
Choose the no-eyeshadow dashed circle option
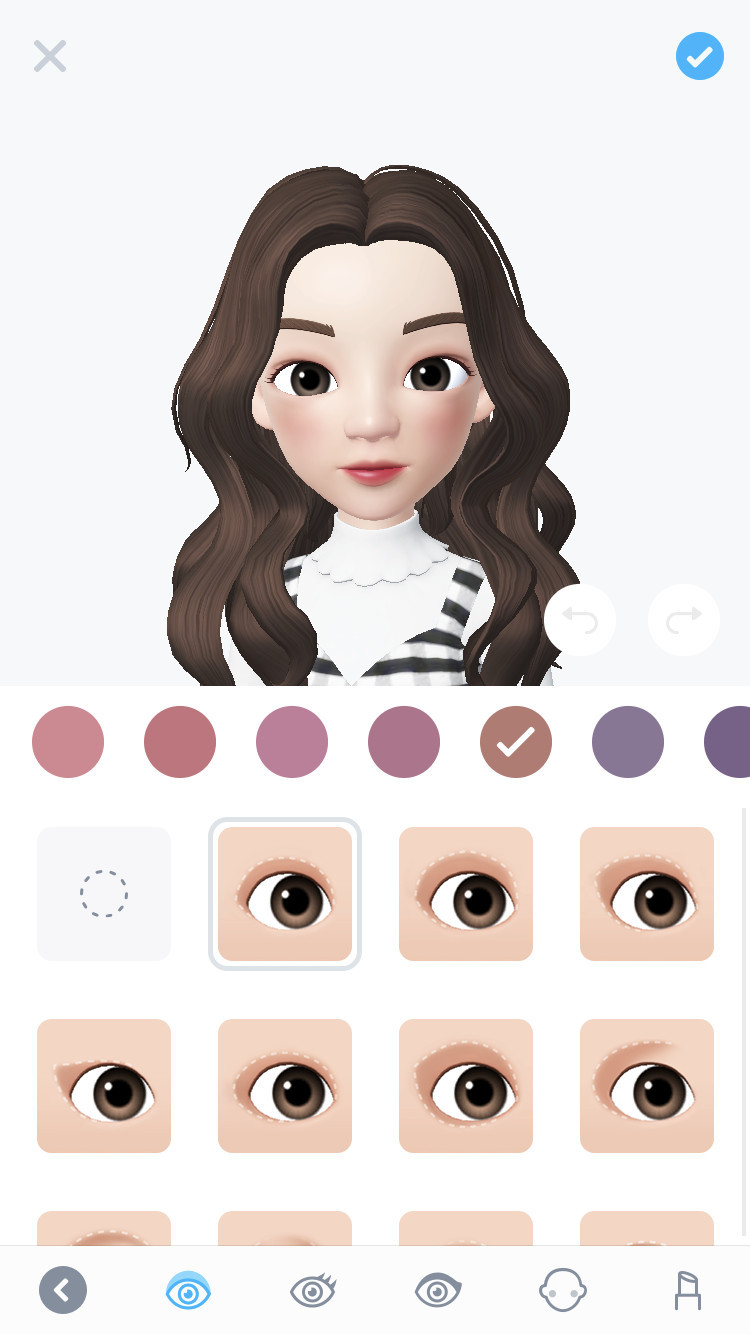click(104, 894)
